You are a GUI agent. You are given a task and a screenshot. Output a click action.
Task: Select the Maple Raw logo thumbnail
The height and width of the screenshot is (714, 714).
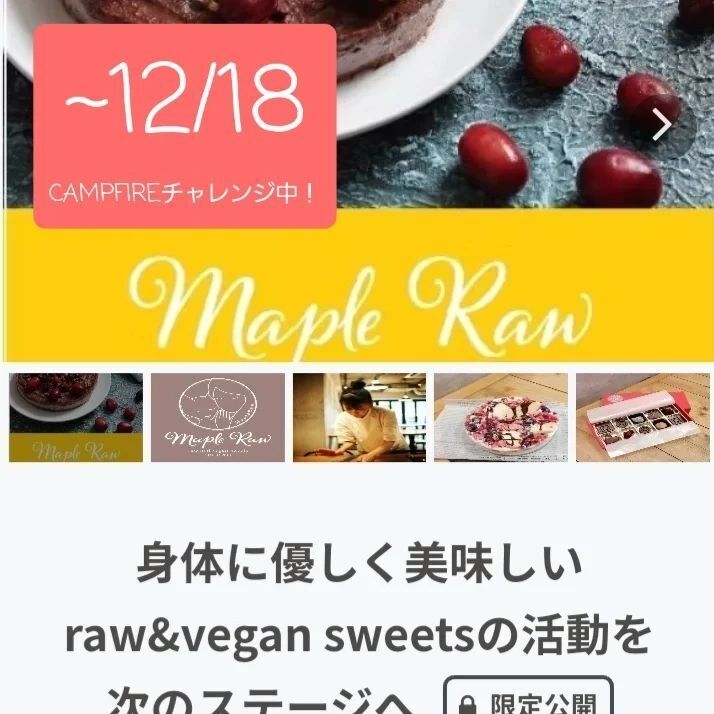point(218,417)
